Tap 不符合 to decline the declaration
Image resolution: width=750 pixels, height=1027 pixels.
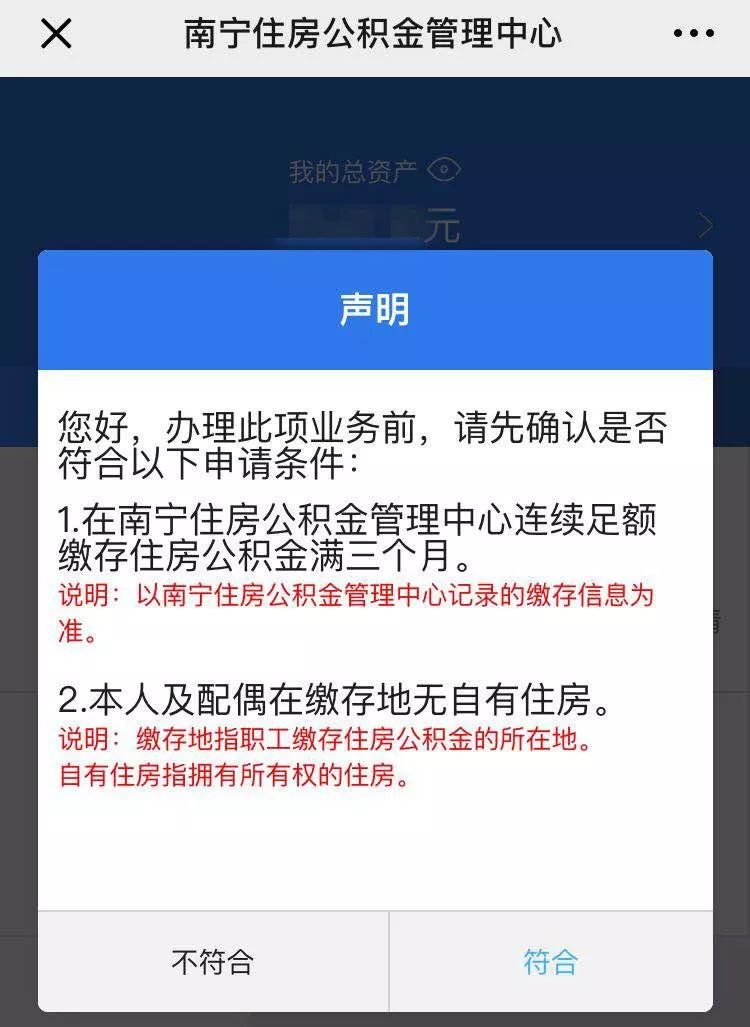[213, 962]
